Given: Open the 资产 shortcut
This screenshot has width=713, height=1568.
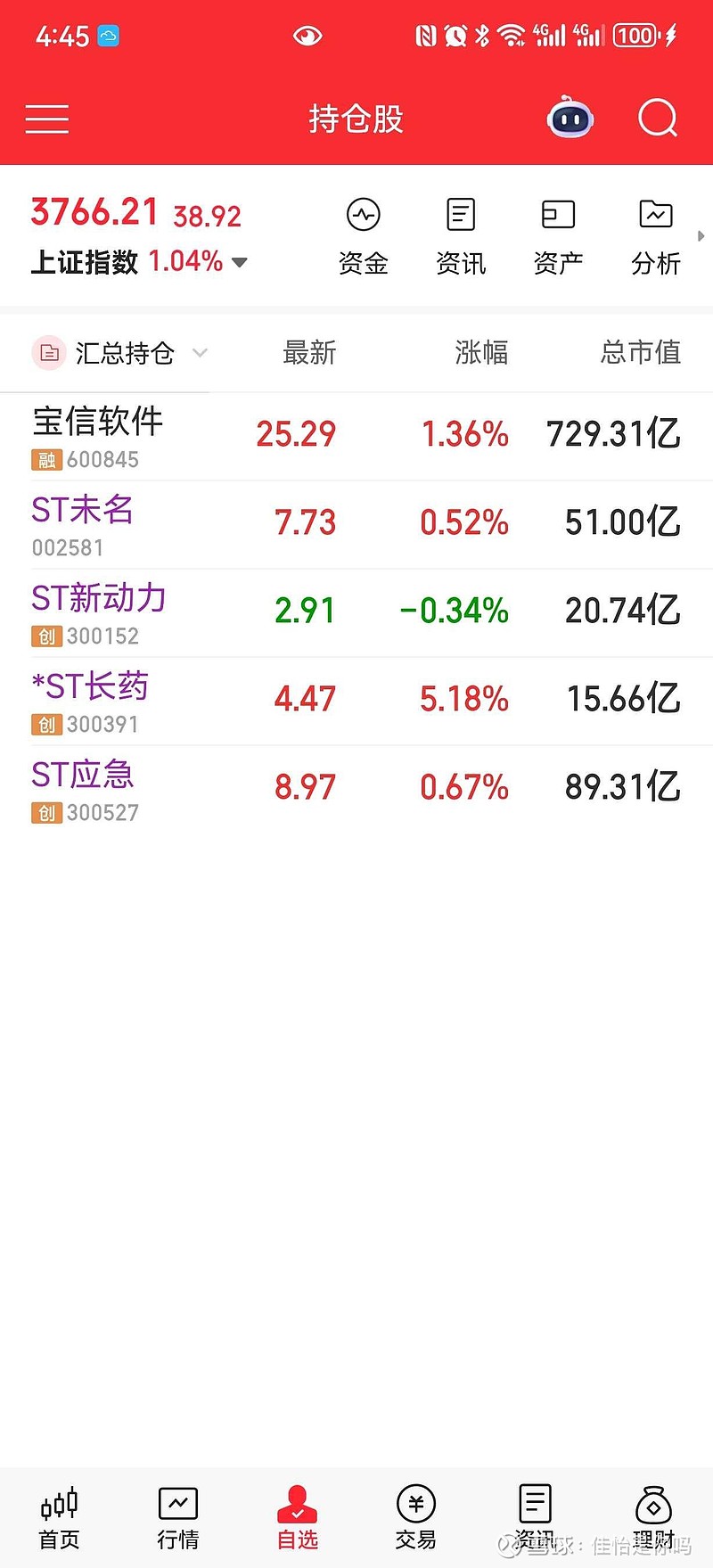Looking at the screenshot, I should tap(558, 237).
